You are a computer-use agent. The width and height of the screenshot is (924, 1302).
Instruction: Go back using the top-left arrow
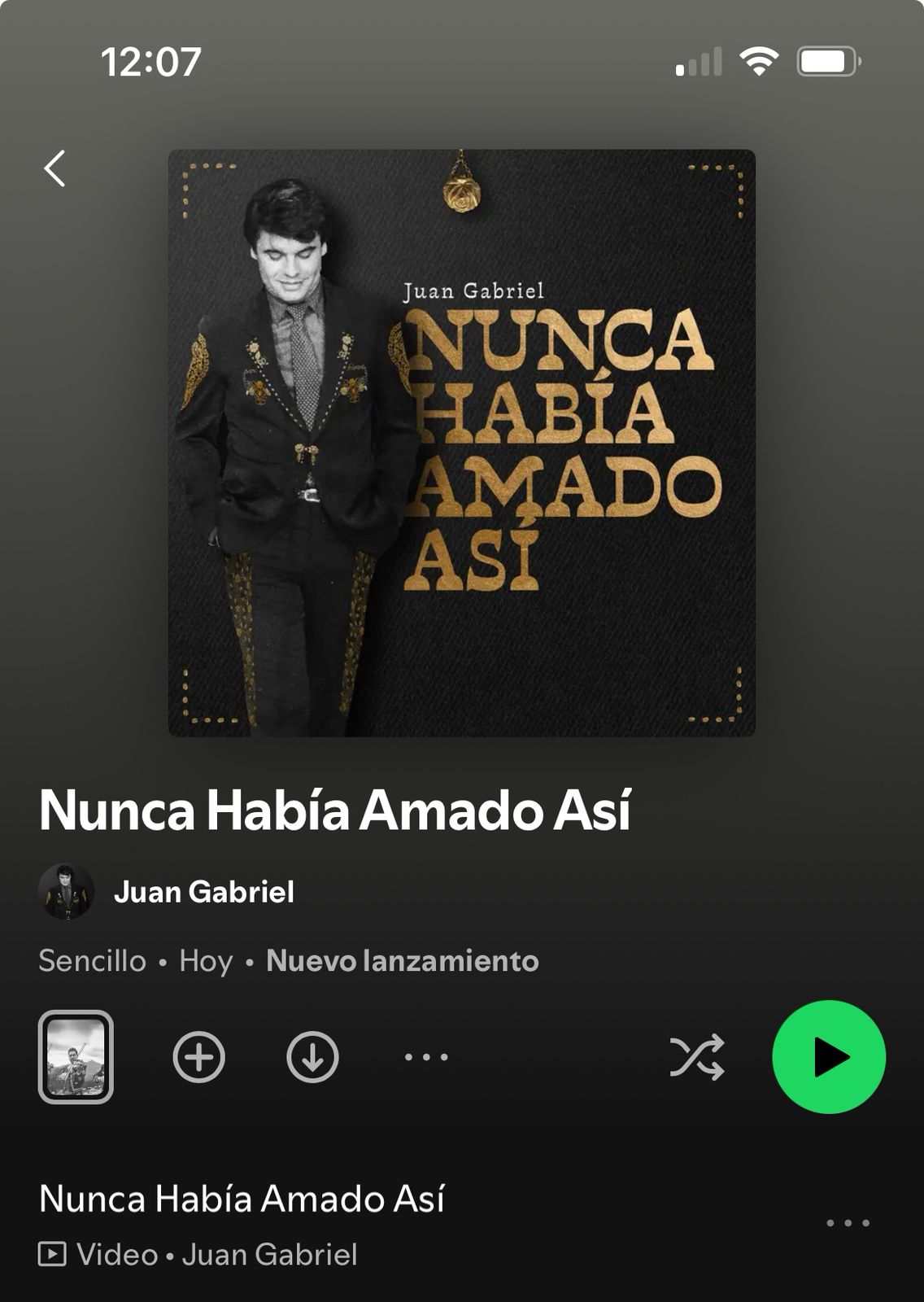pos(54,168)
